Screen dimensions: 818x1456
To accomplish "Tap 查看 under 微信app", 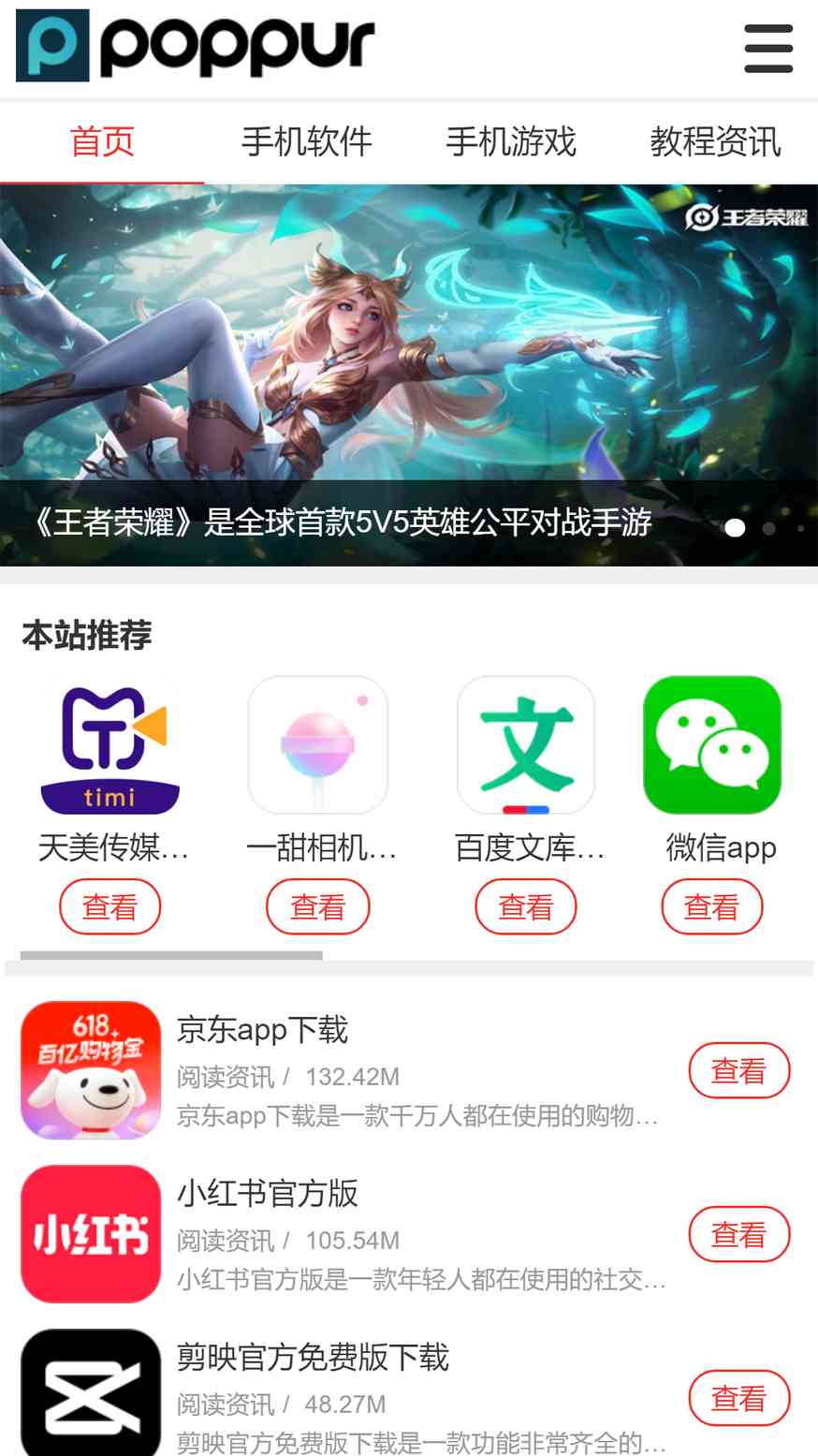I will coord(711,906).
